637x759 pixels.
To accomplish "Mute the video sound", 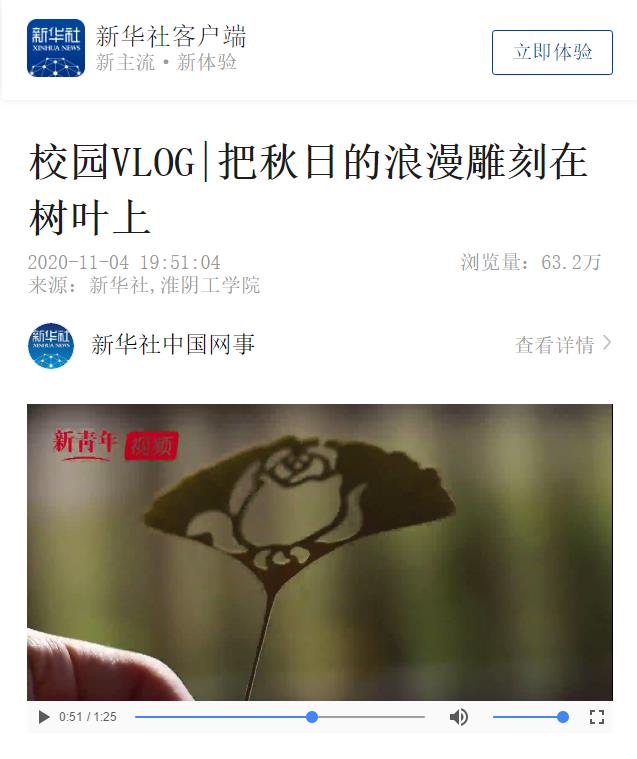I will tap(459, 717).
